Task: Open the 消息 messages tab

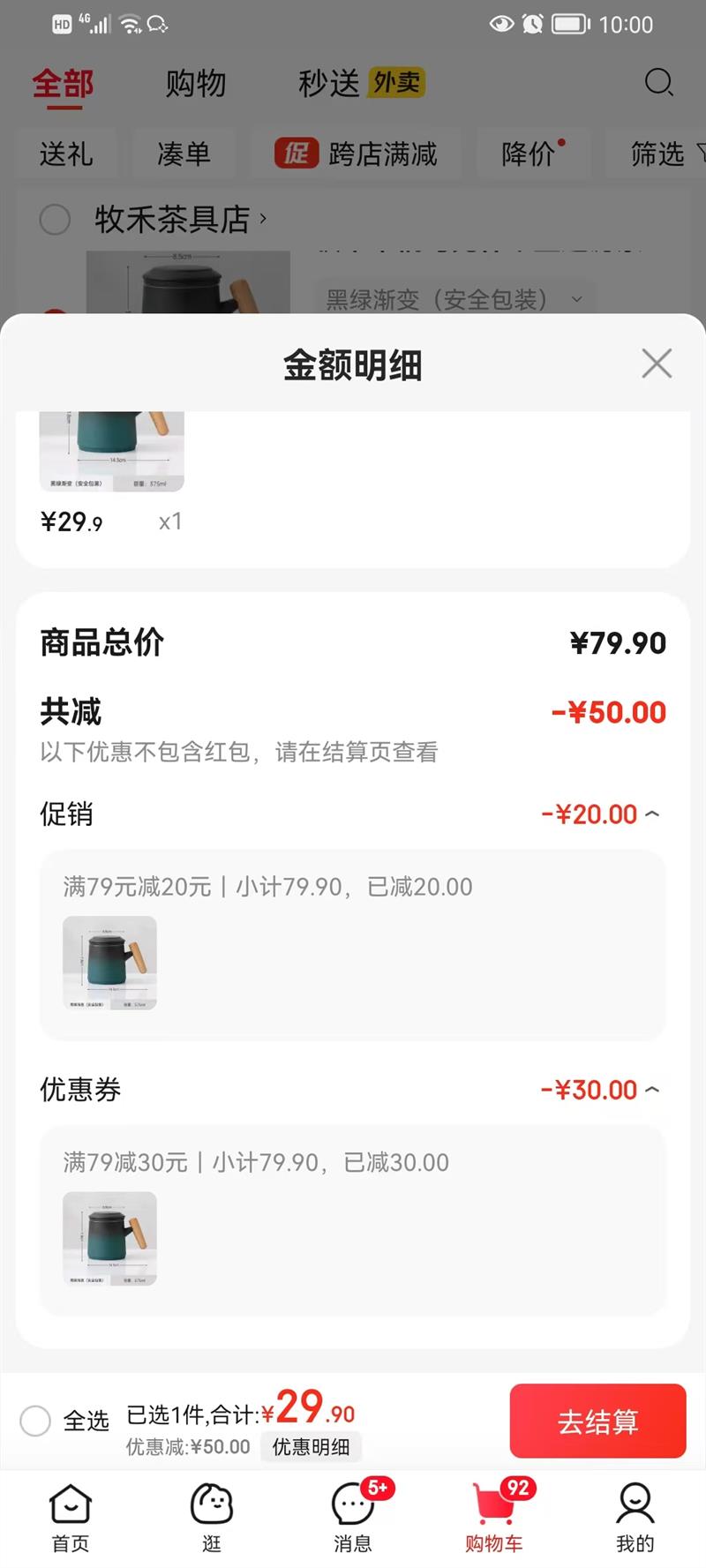Action: coord(353,1518)
